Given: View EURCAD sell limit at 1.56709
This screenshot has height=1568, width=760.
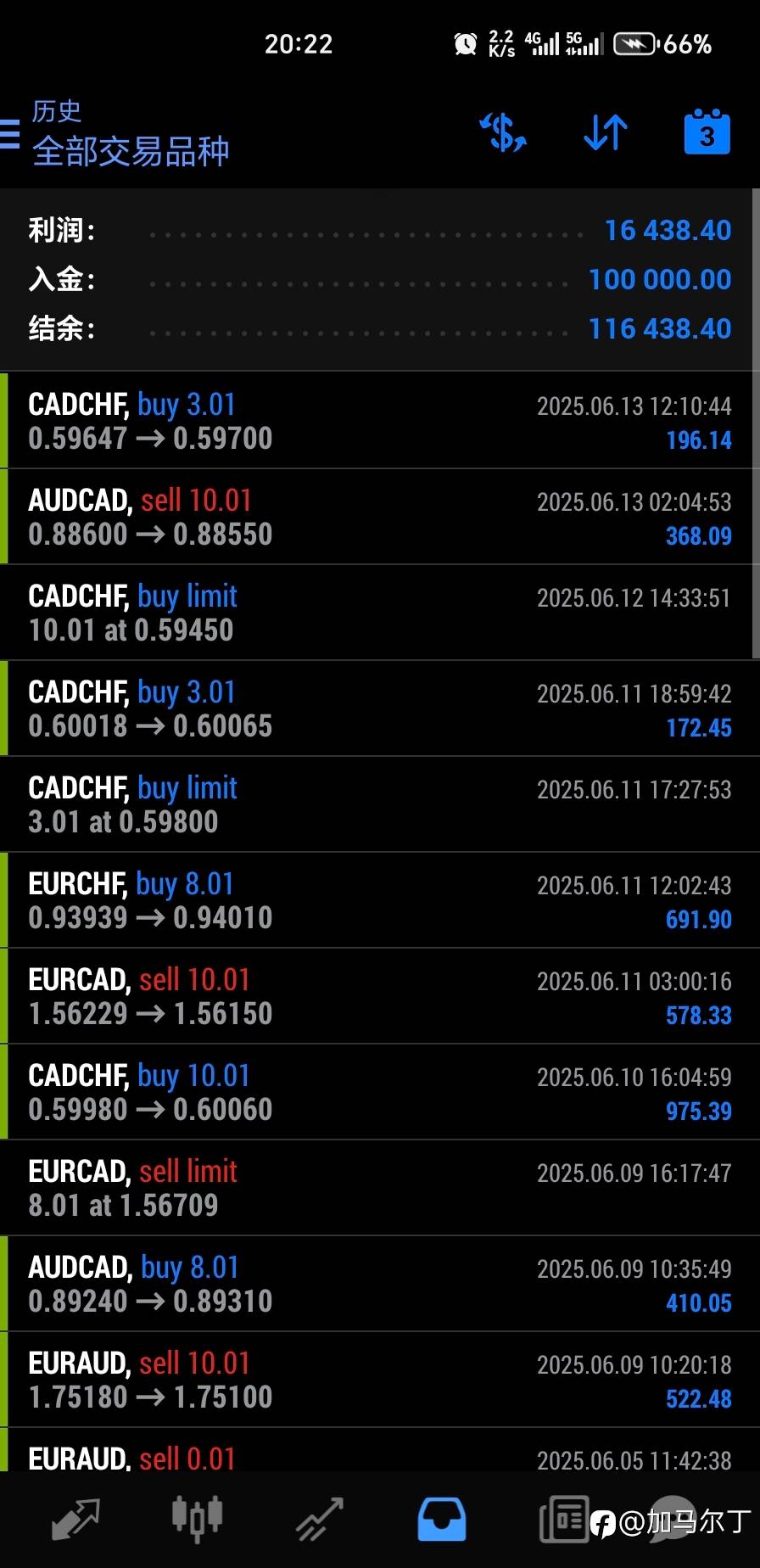Looking at the screenshot, I should point(378,1188).
